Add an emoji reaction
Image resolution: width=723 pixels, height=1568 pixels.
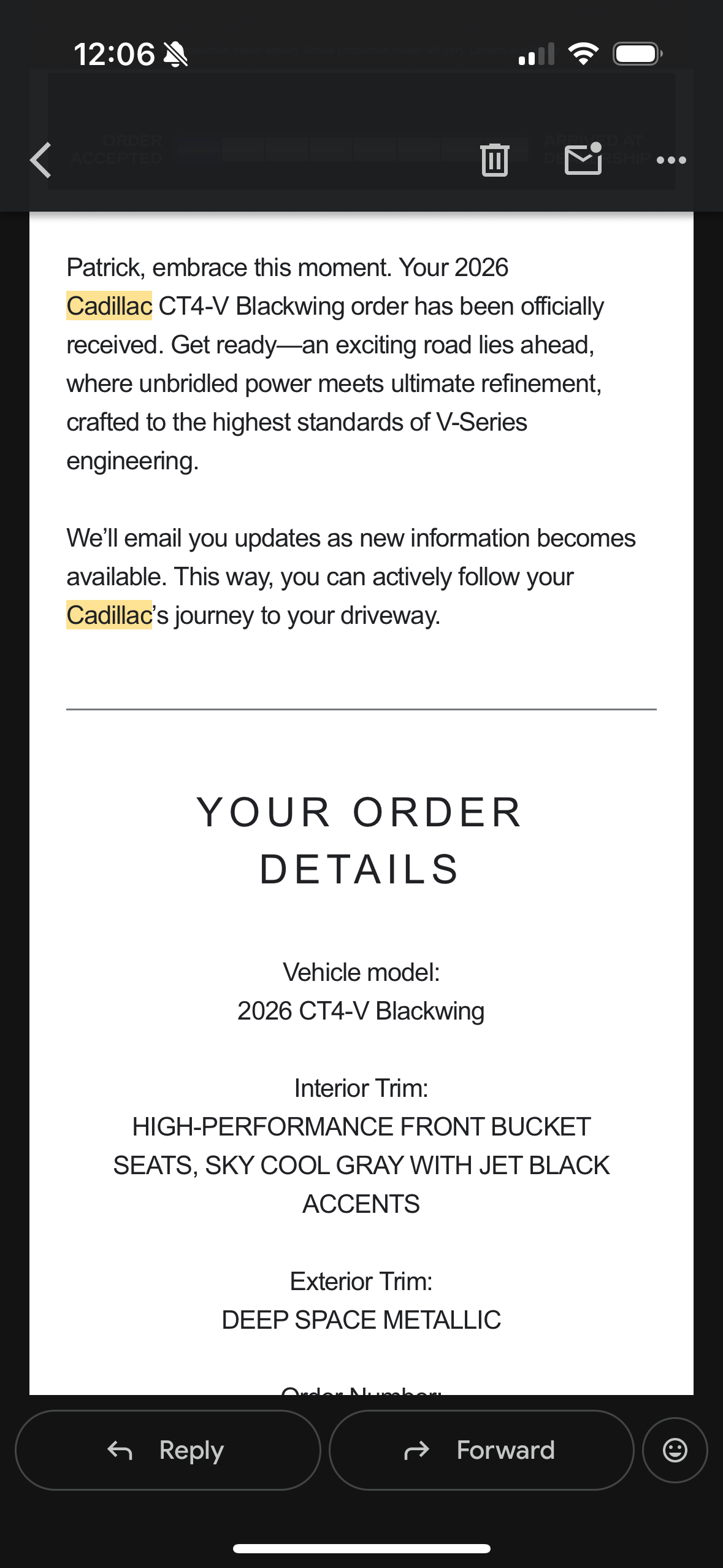[x=675, y=1450]
